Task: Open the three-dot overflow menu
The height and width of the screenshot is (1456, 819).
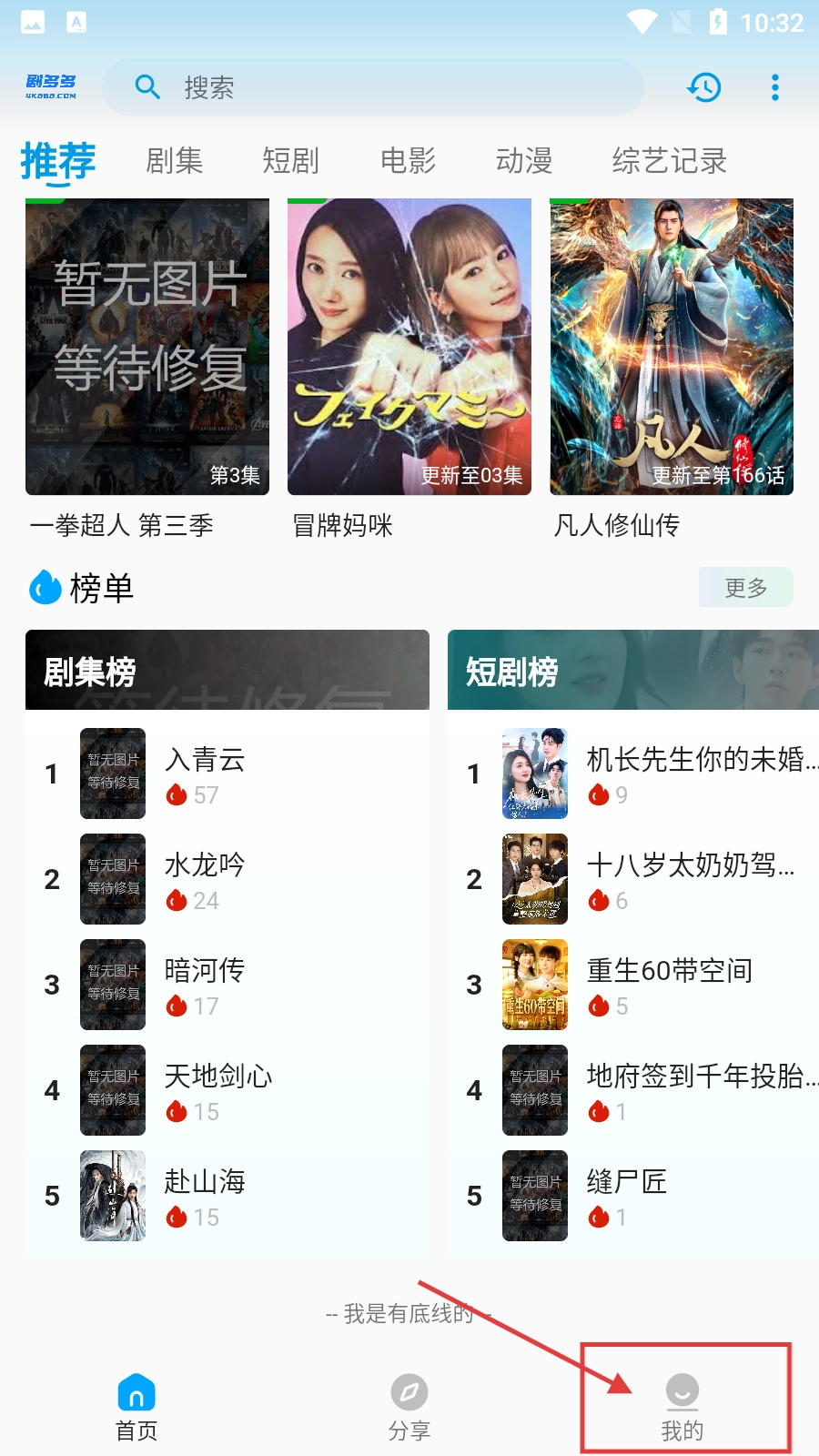Action: [x=775, y=87]
